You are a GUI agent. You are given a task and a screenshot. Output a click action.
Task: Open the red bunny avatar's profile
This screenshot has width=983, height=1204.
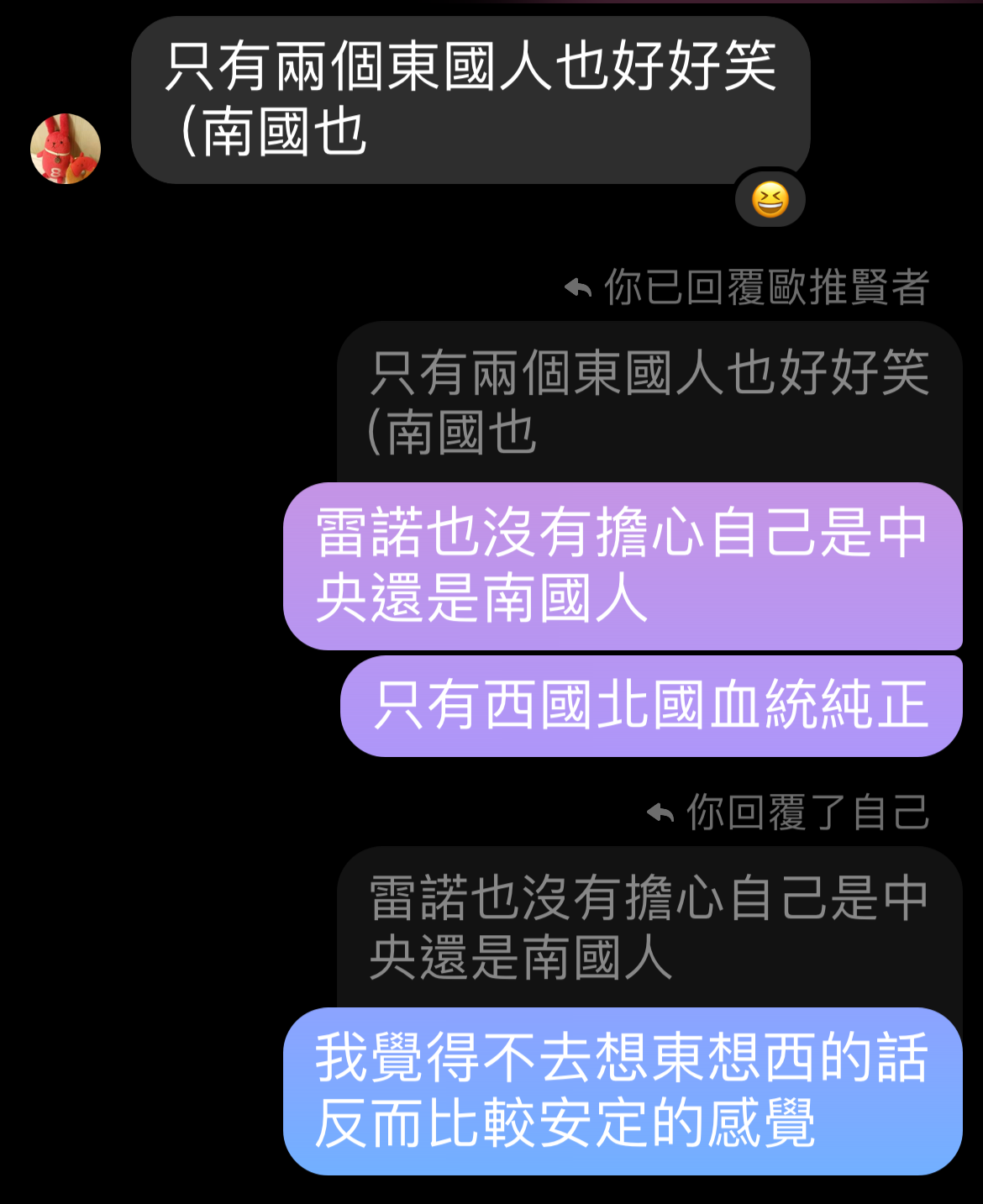(x=66, y=149)
